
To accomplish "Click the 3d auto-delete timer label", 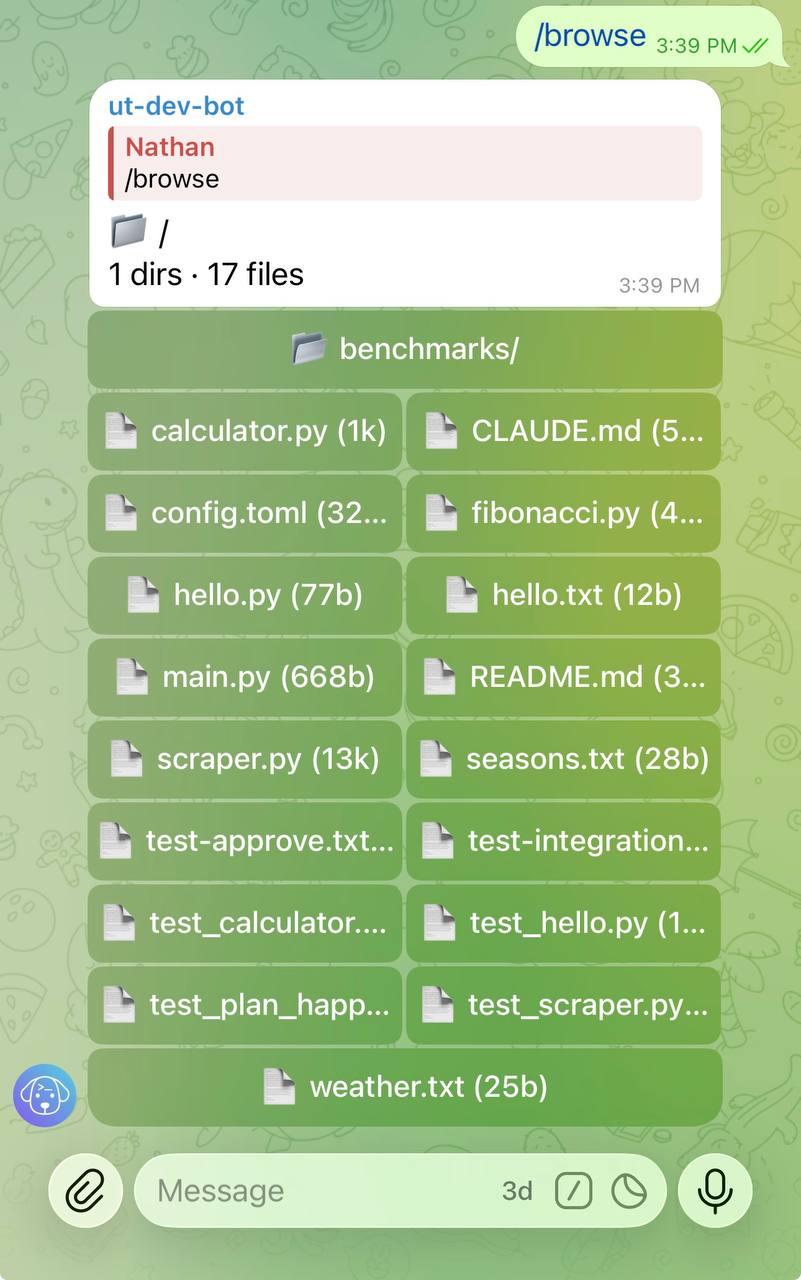I will coord(516,1190).
